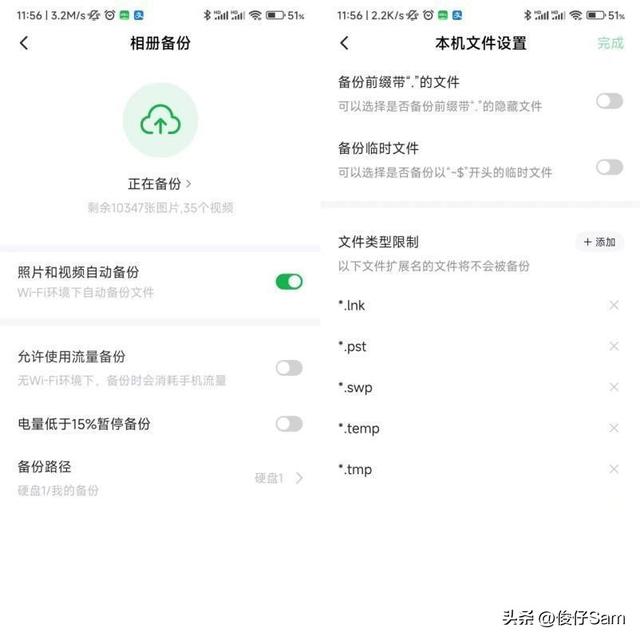Remove the *.temp extension
Viewport: 640px width, 640px height.
pyautogui.click(x=614, y=428)
